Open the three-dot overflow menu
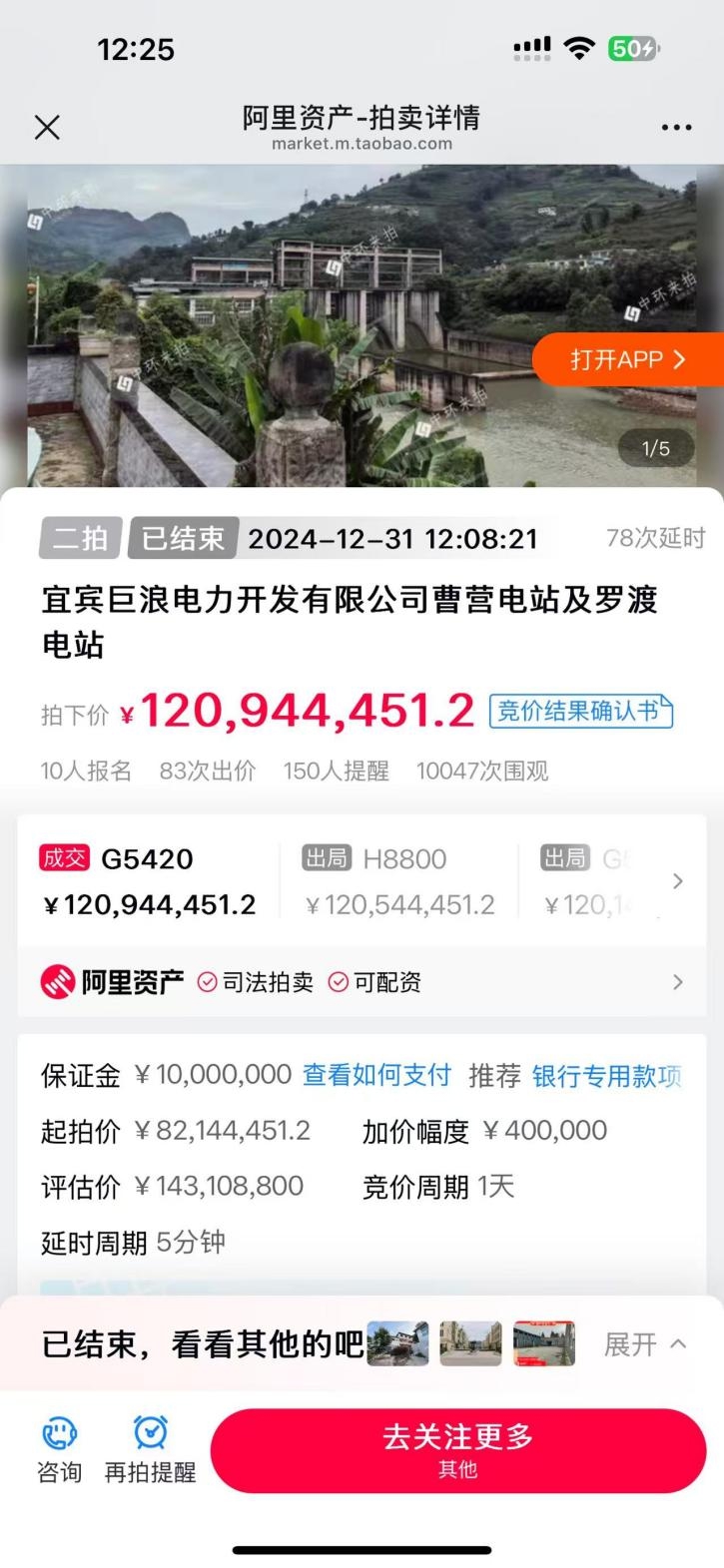The width and height of the screenshot is (724, 1568). tap(676, 128)
